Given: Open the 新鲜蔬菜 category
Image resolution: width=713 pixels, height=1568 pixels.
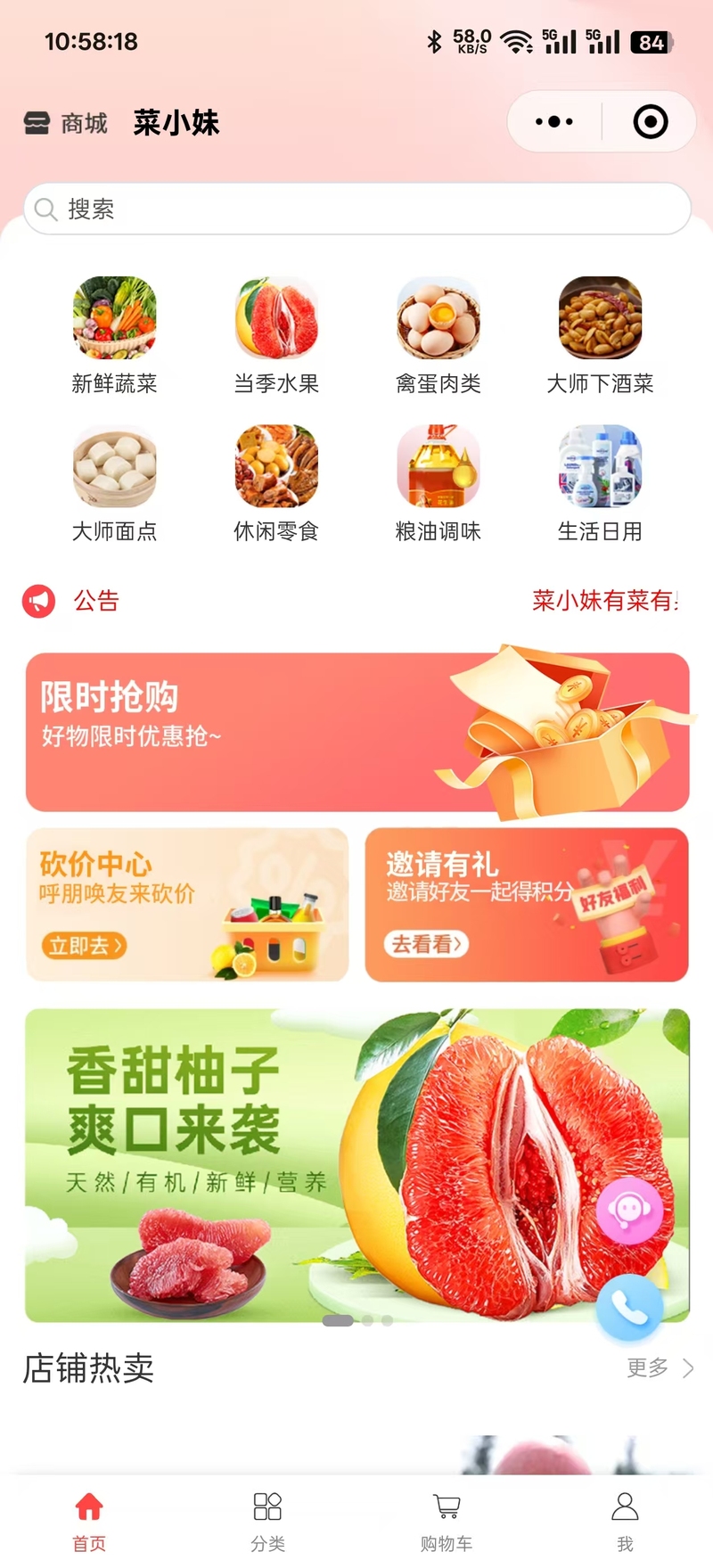Looking at the screenshot, I should click(115, 335).
